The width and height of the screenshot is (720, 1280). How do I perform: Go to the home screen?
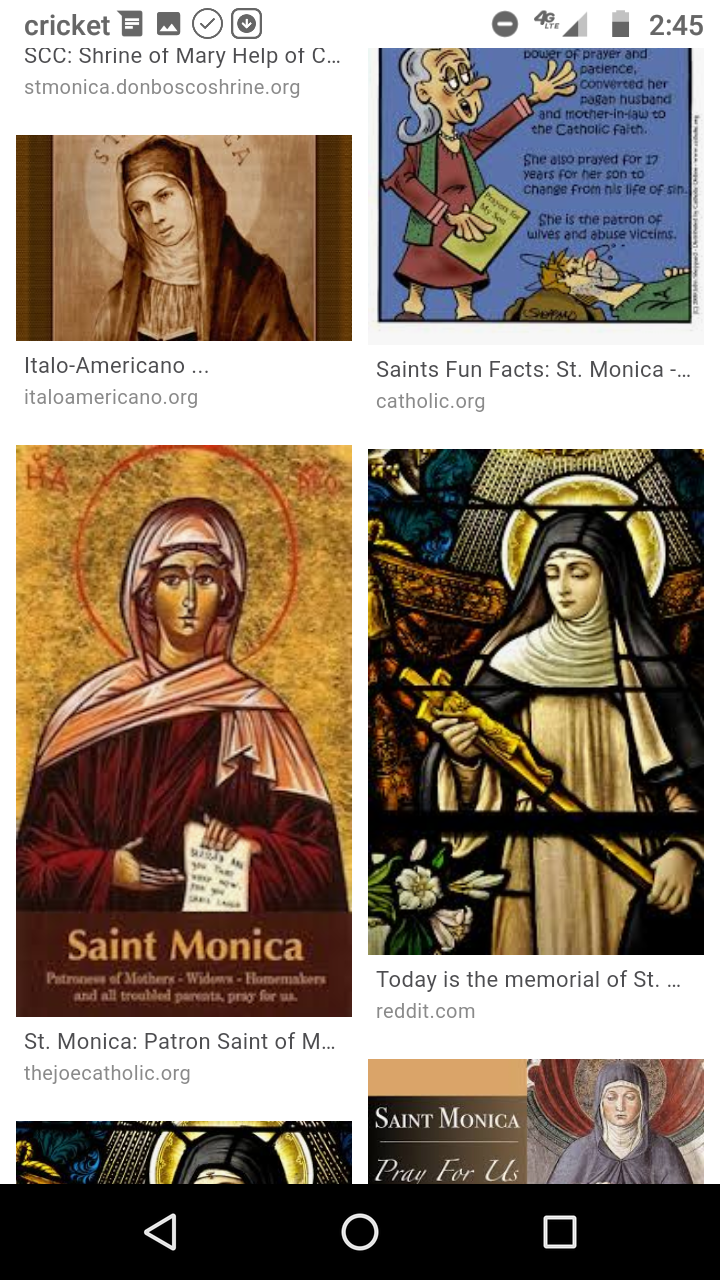click(x=360, y=1232)
